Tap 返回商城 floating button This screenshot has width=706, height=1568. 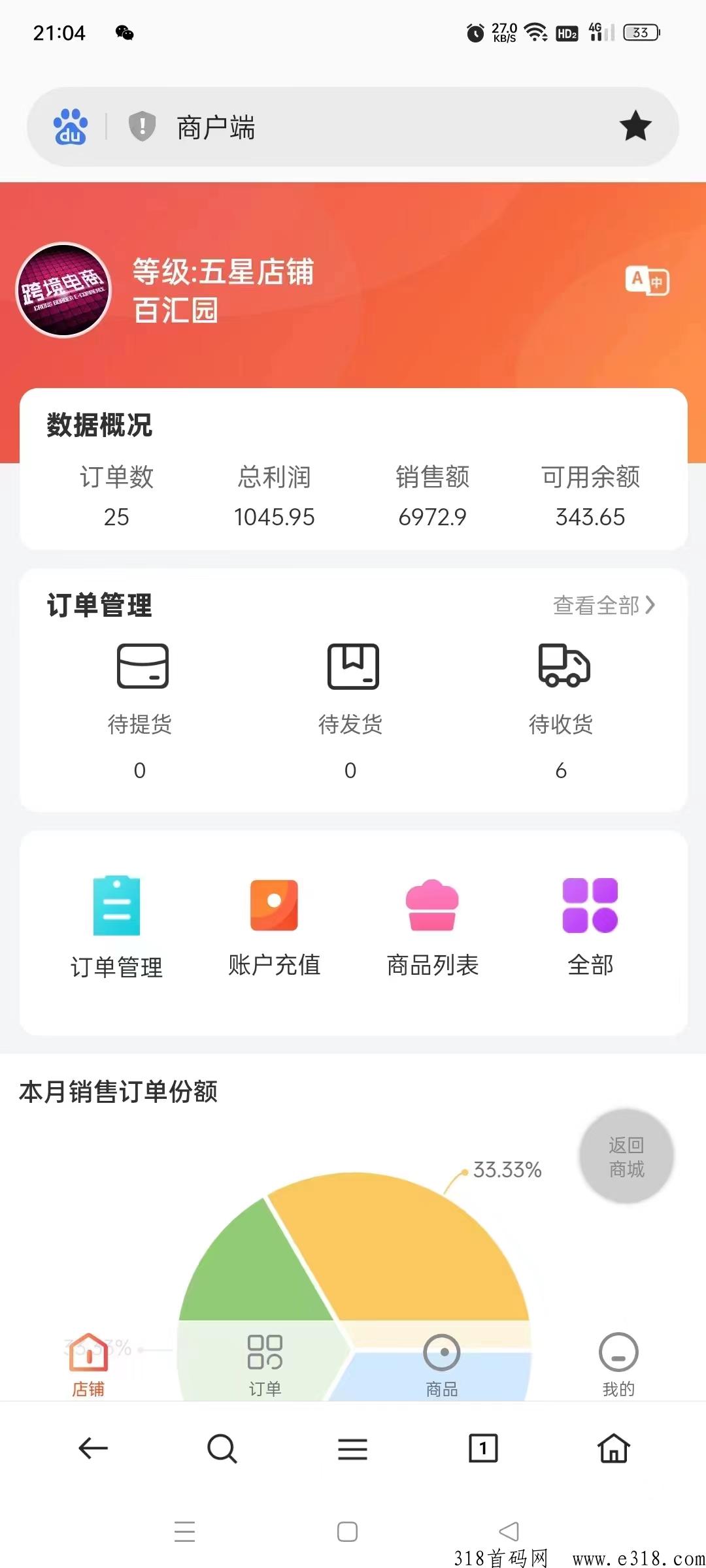(x=626, y=1156)
